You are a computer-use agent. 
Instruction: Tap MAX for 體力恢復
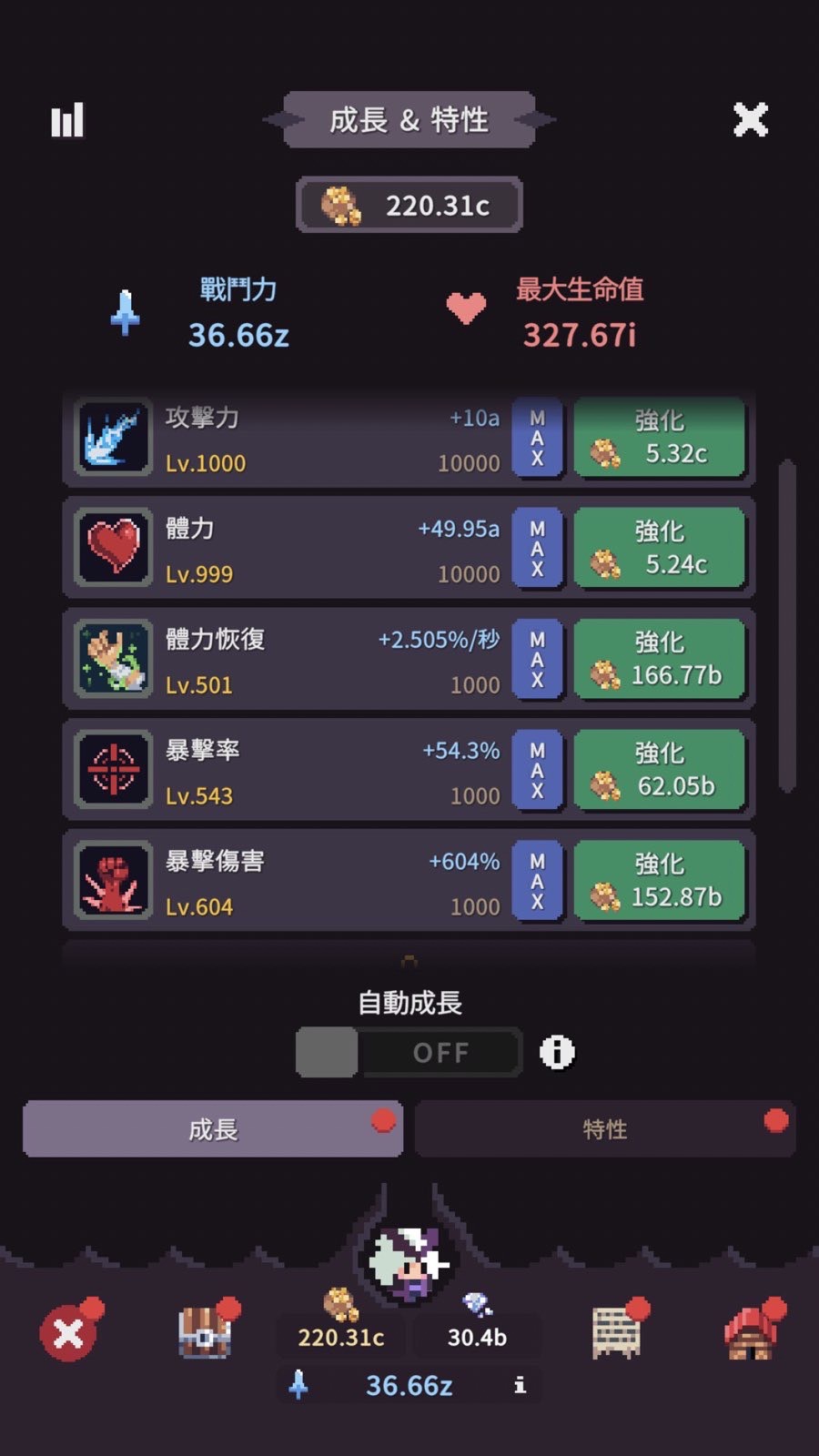point(537,660)
